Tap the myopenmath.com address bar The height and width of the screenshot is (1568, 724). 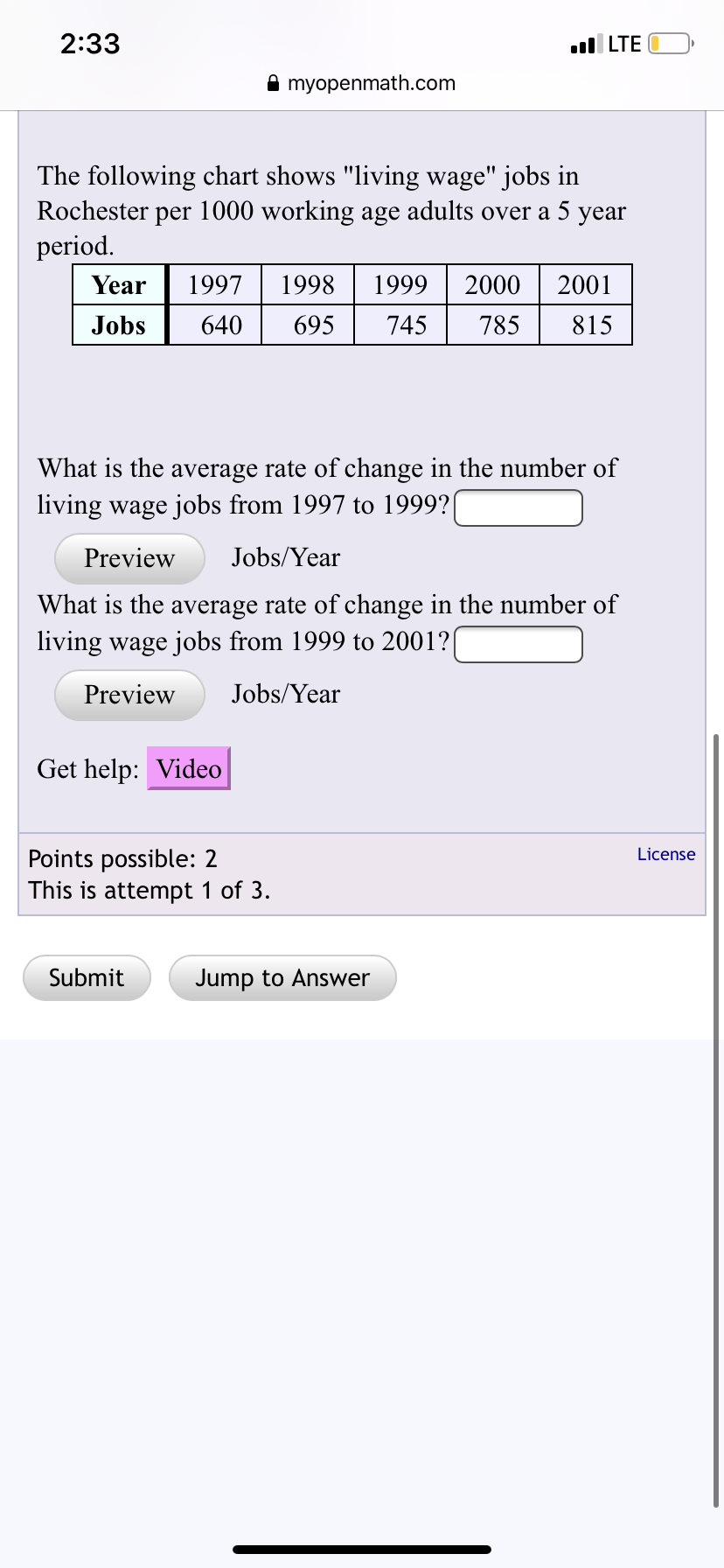(362, 83)
